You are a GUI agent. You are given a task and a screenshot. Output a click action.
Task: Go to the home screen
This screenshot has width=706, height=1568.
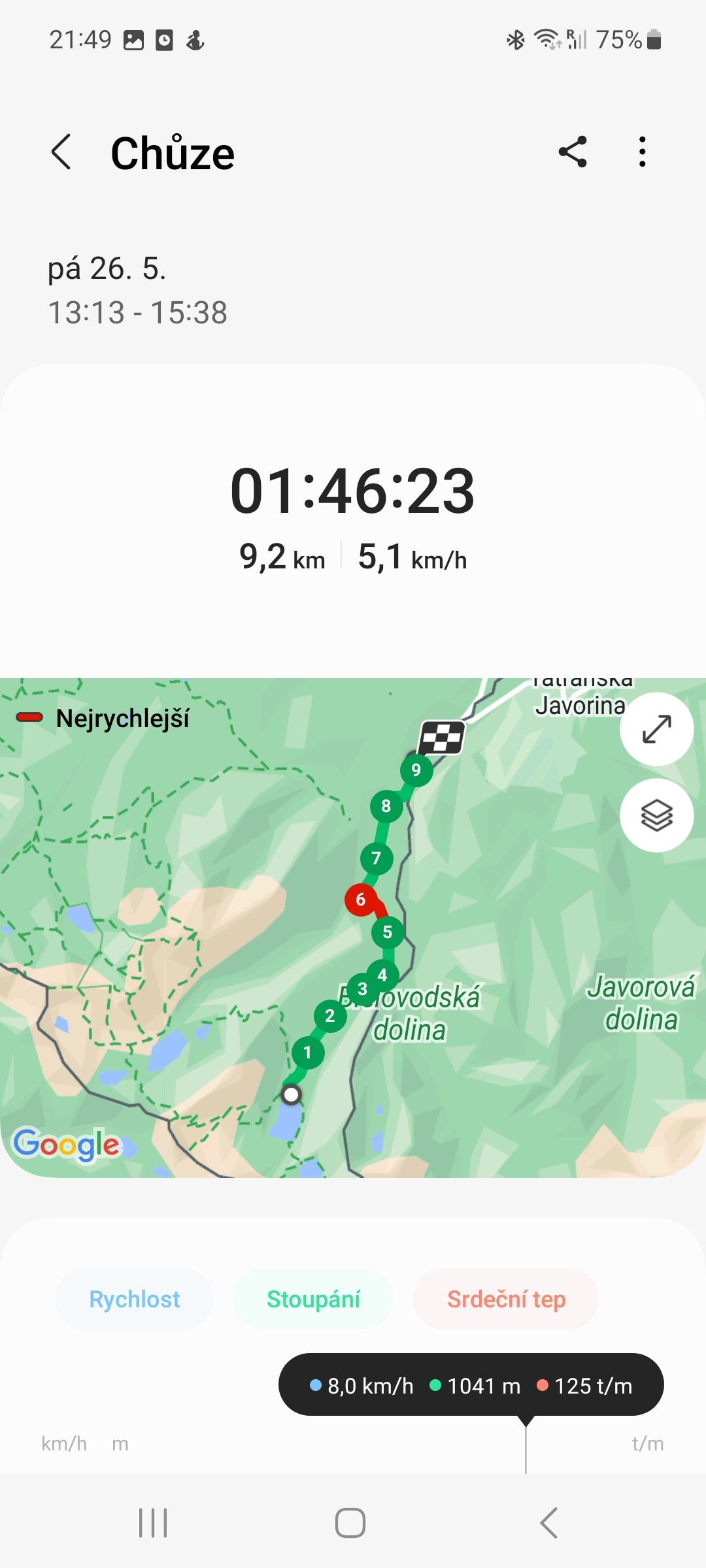[x=350, y=1523]
